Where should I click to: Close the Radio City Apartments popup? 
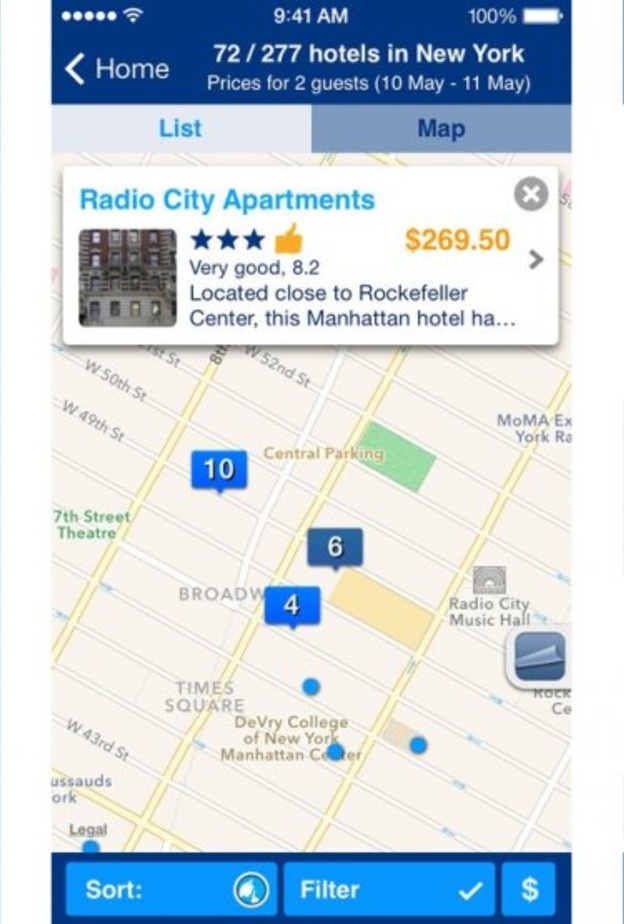click(531, 194)
